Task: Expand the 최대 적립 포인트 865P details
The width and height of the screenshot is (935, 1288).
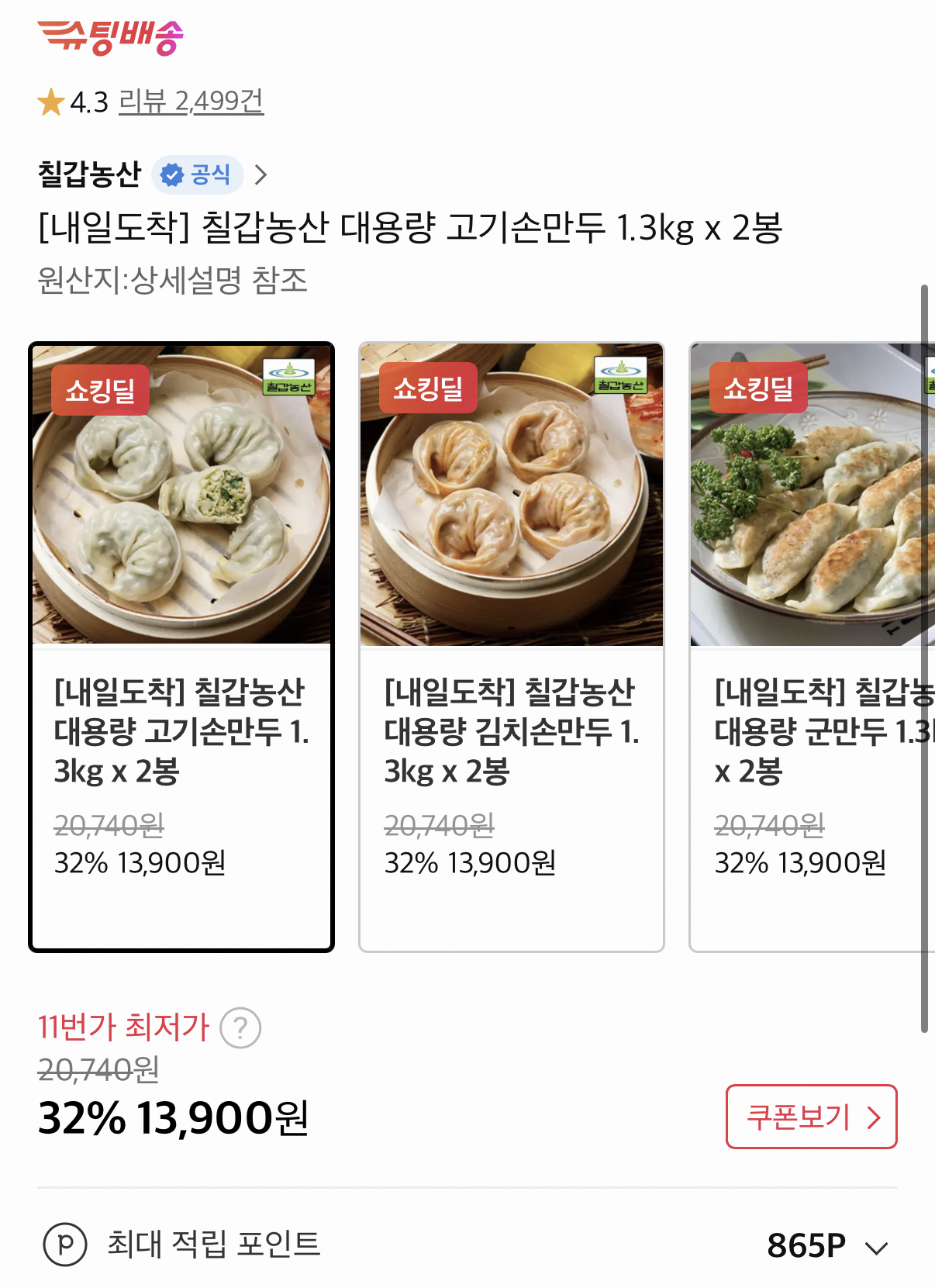Action: click(x=876, y=1247)
